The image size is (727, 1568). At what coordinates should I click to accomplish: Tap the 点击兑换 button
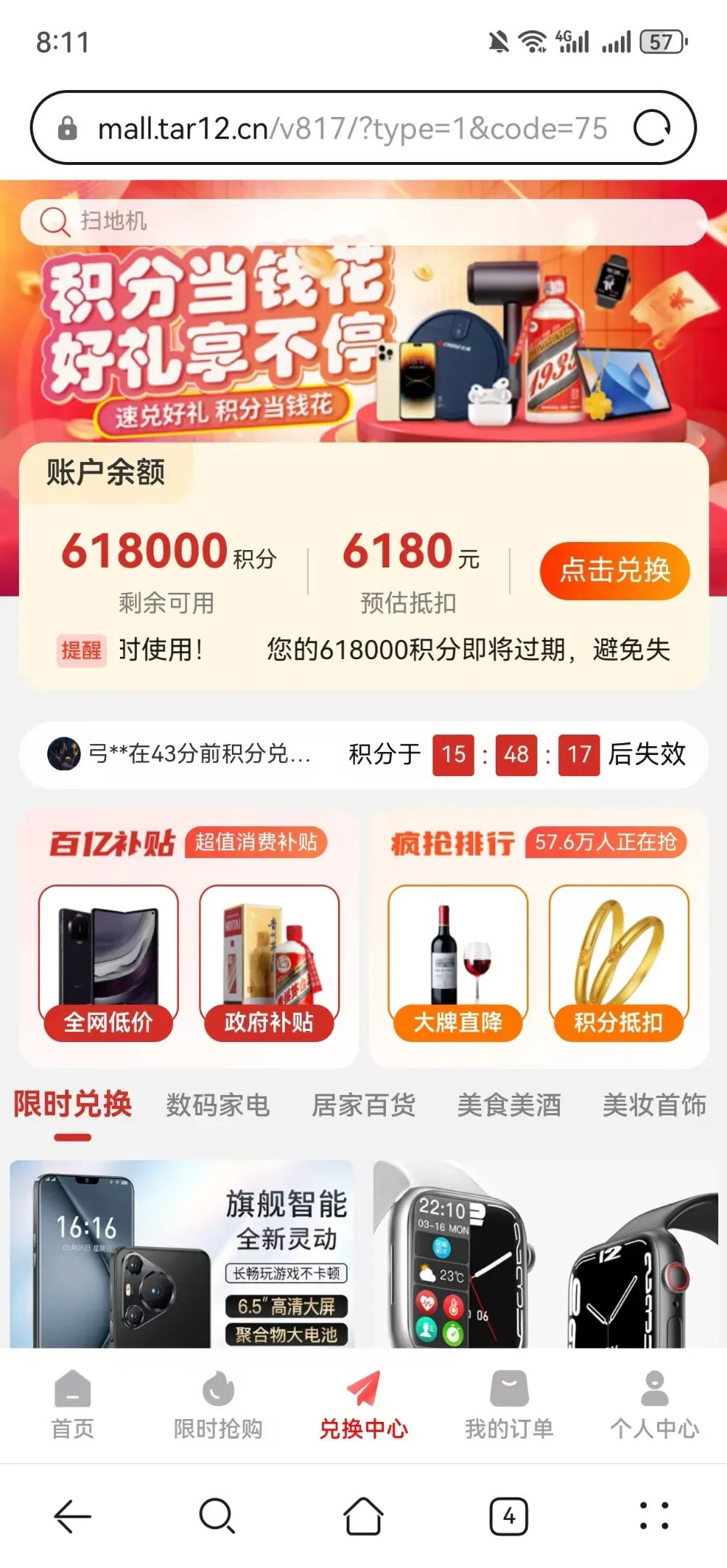click(614, 570)
